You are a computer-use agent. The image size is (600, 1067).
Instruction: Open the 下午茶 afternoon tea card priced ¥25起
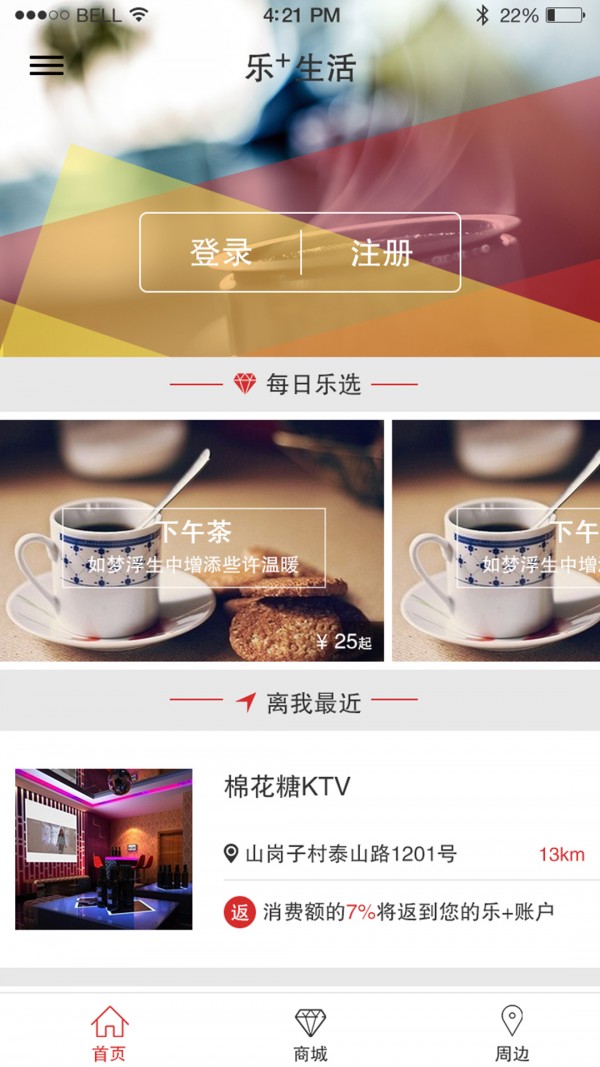pos(192,540)
